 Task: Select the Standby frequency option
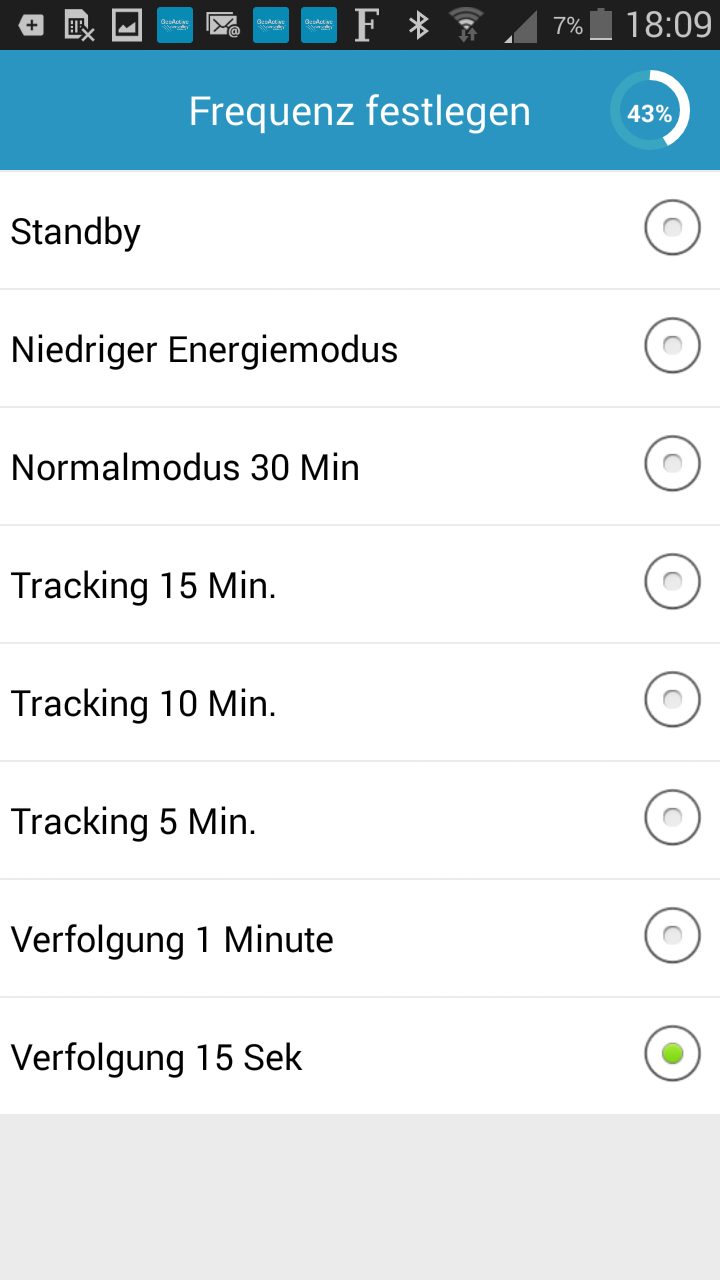672,229
